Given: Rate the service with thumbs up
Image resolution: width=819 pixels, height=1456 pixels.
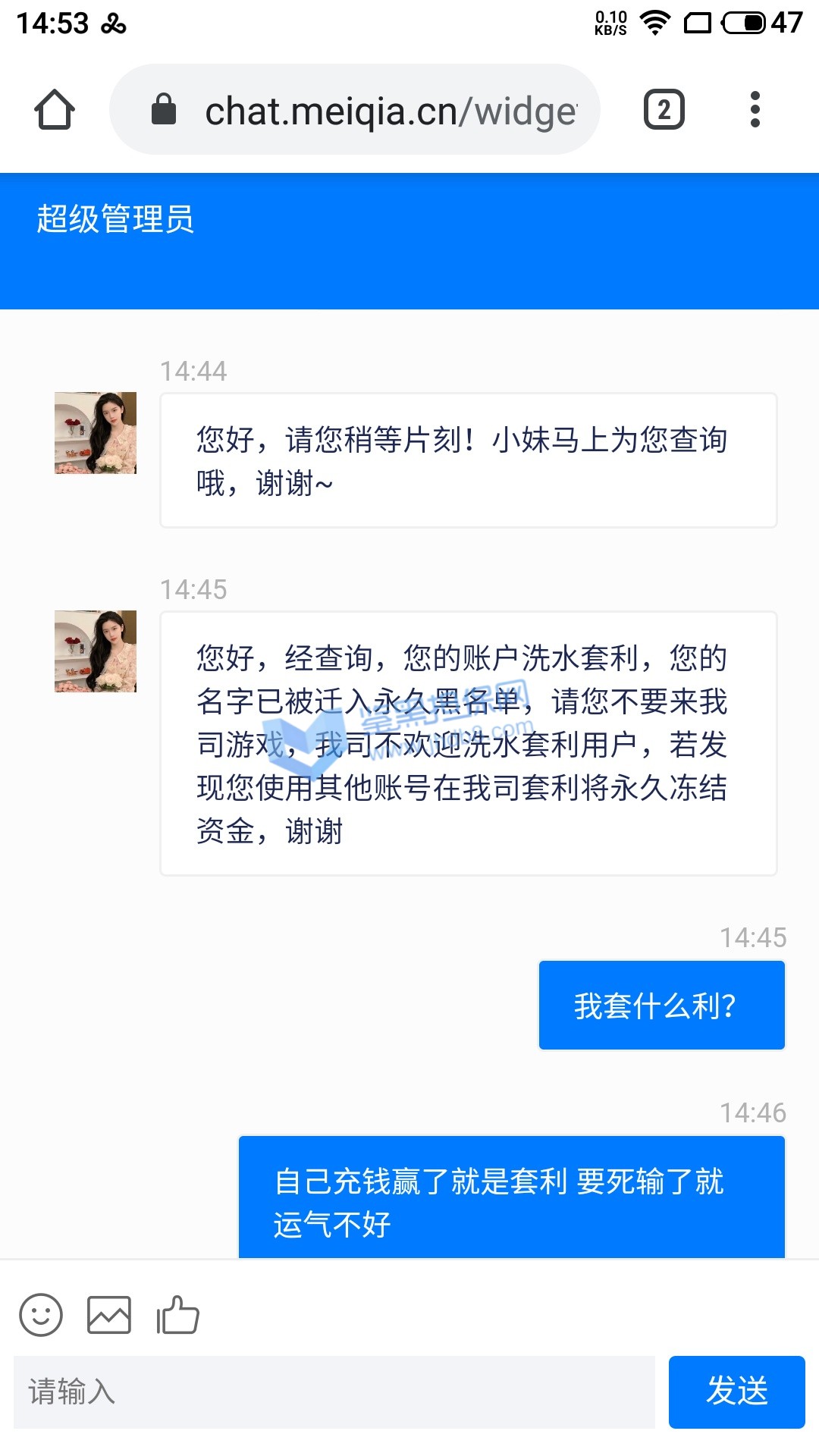Looking at the screenshot, I should tap(177, 1315).
